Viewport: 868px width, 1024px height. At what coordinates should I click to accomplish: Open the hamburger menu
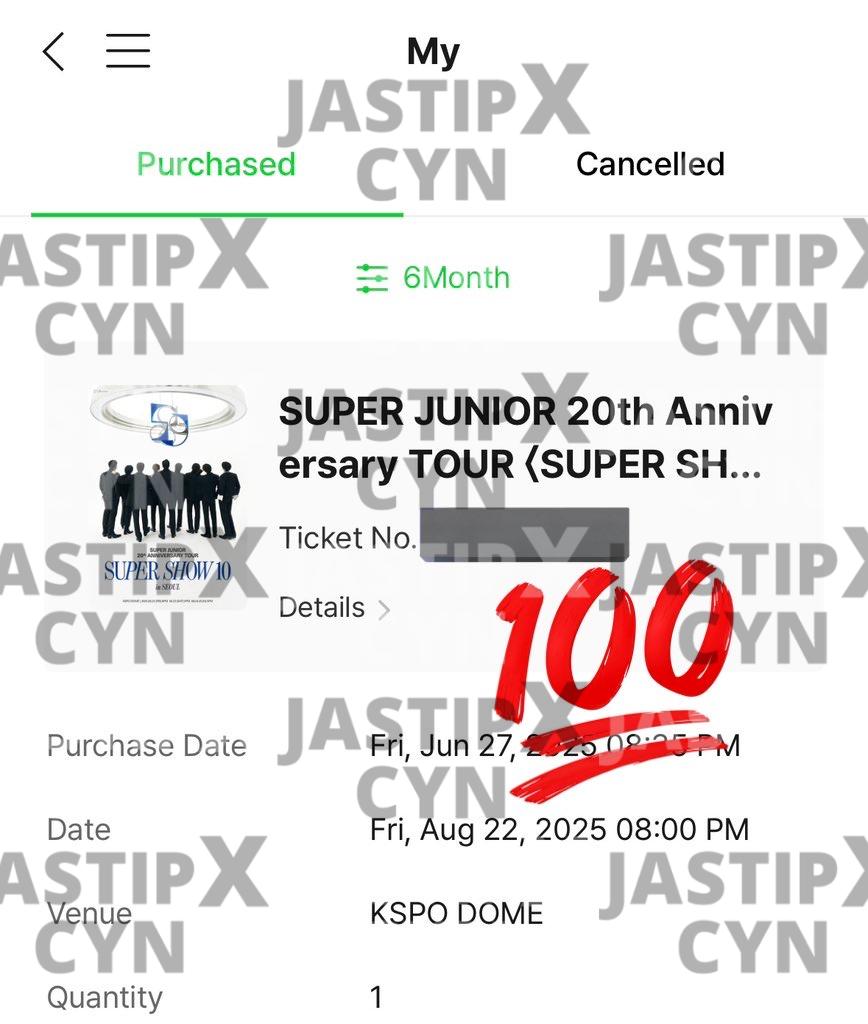[x=127, y=49]
